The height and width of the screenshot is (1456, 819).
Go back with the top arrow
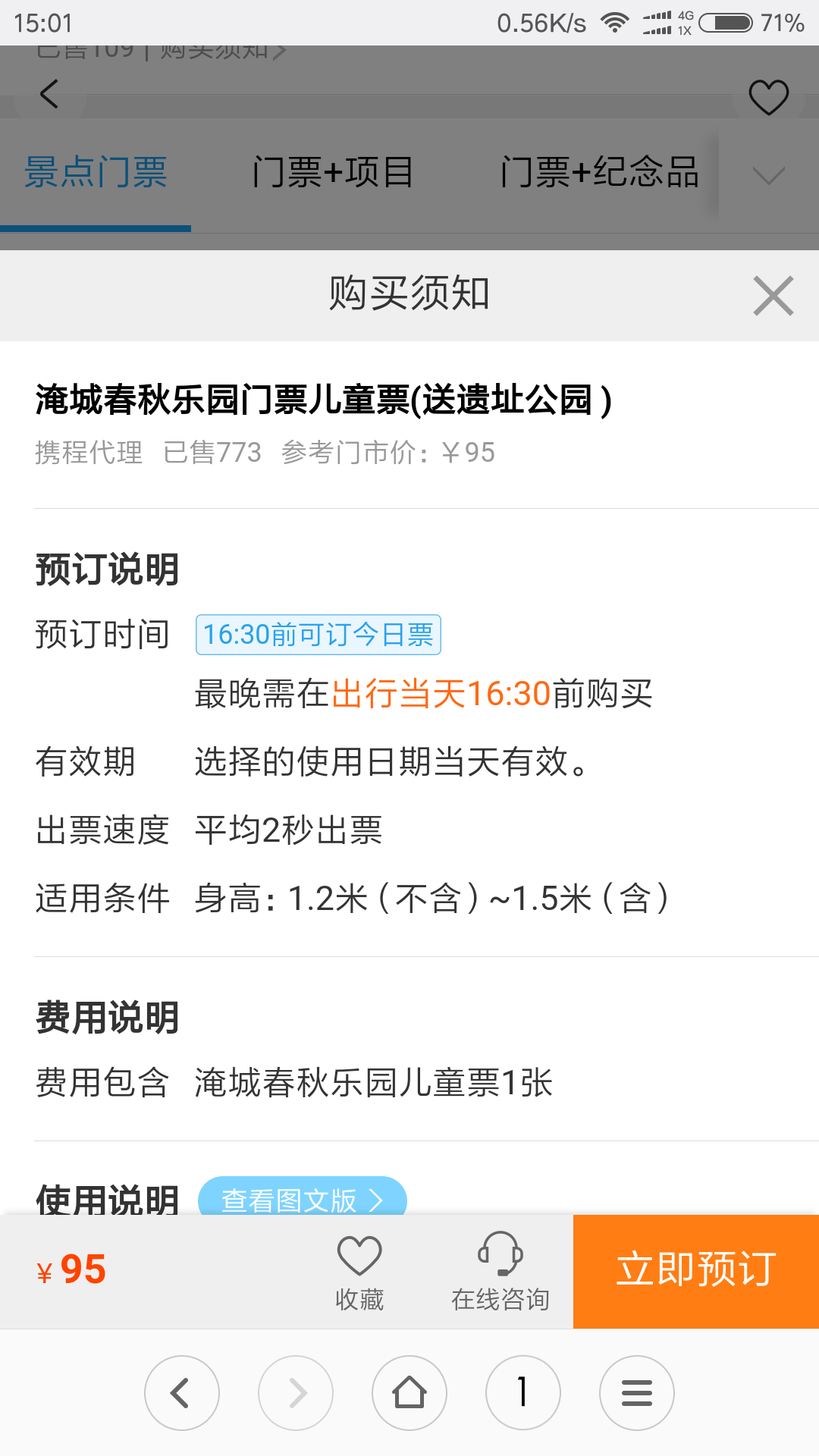coord(49,94)
